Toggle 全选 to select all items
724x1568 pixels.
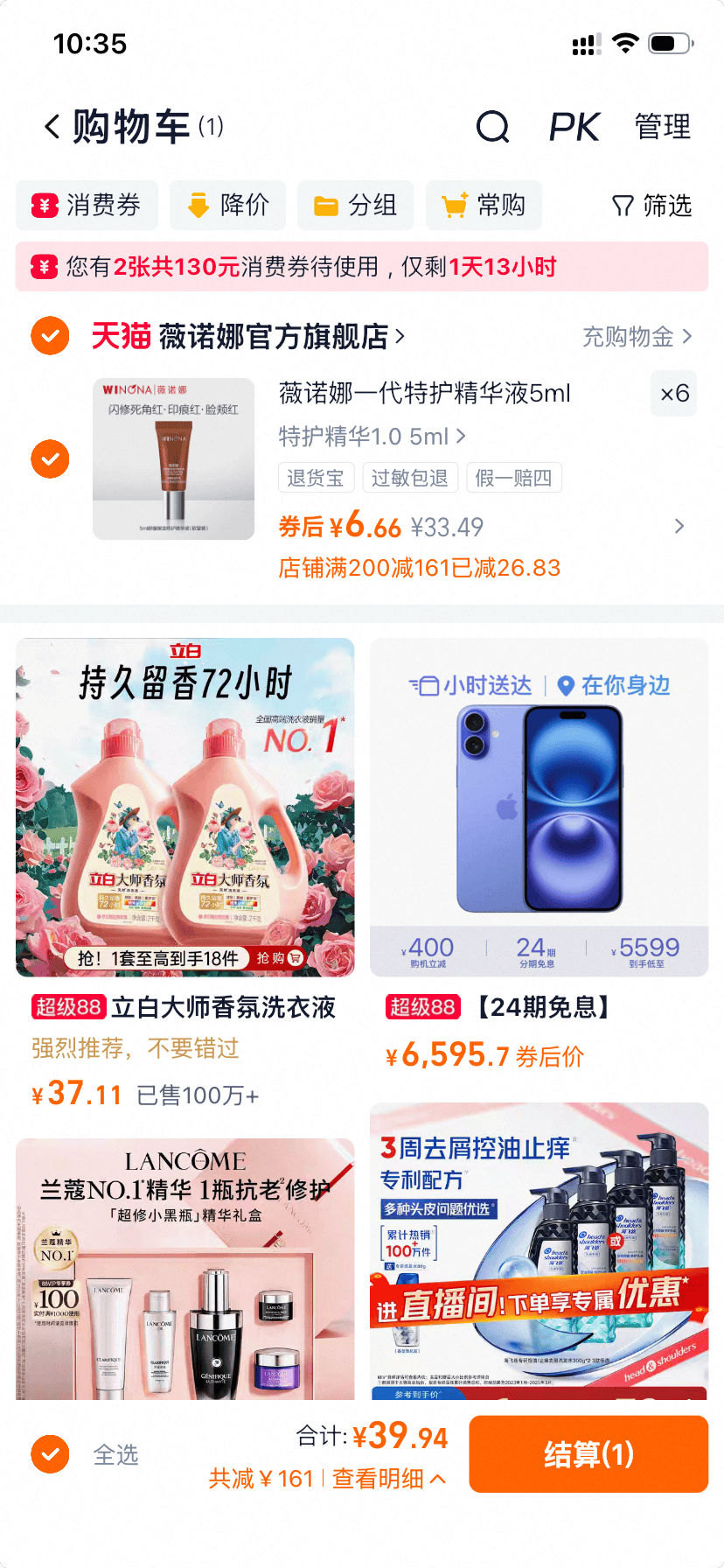point(50,1453)
